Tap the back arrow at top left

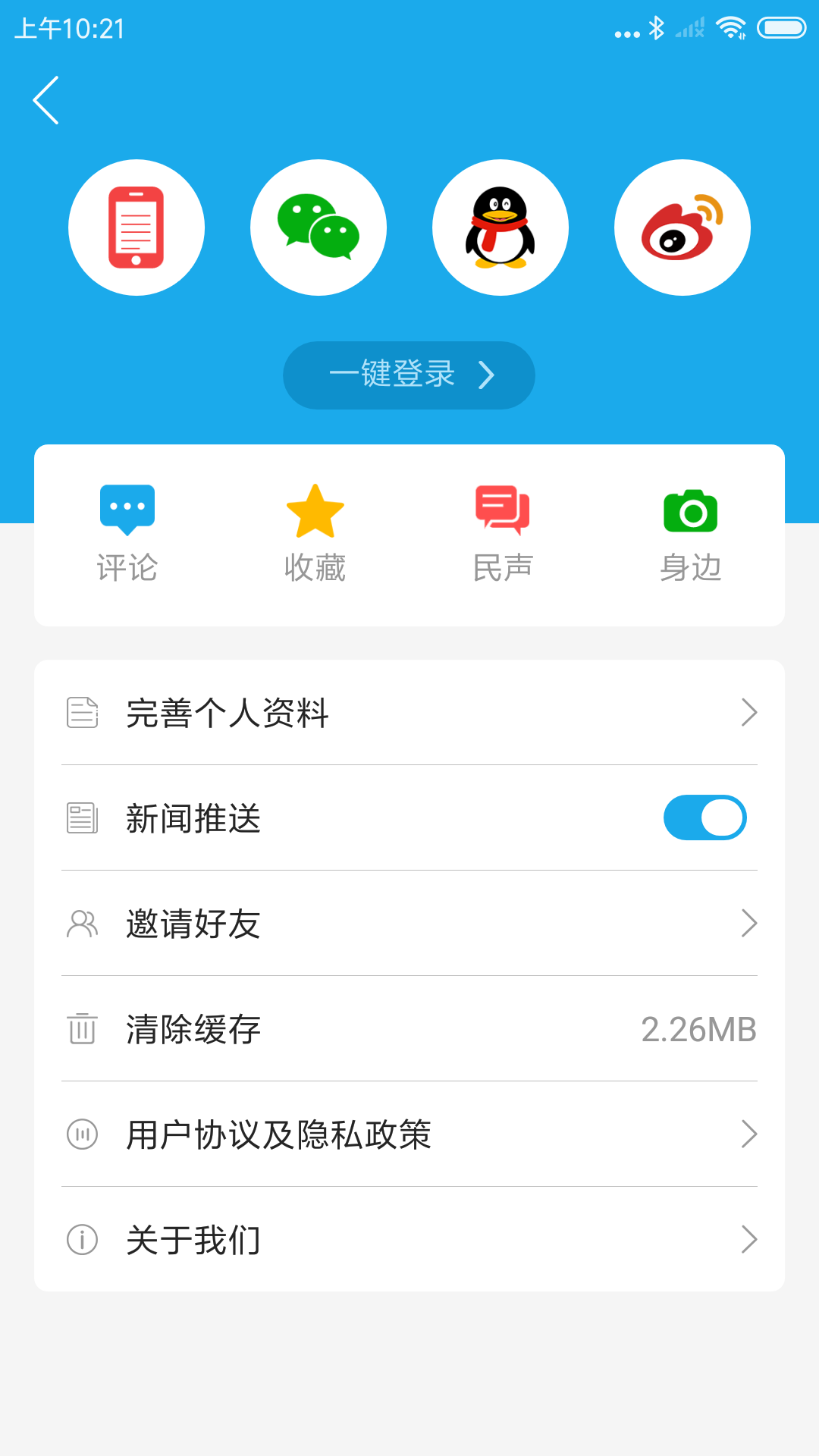click(x=45, y=99)
